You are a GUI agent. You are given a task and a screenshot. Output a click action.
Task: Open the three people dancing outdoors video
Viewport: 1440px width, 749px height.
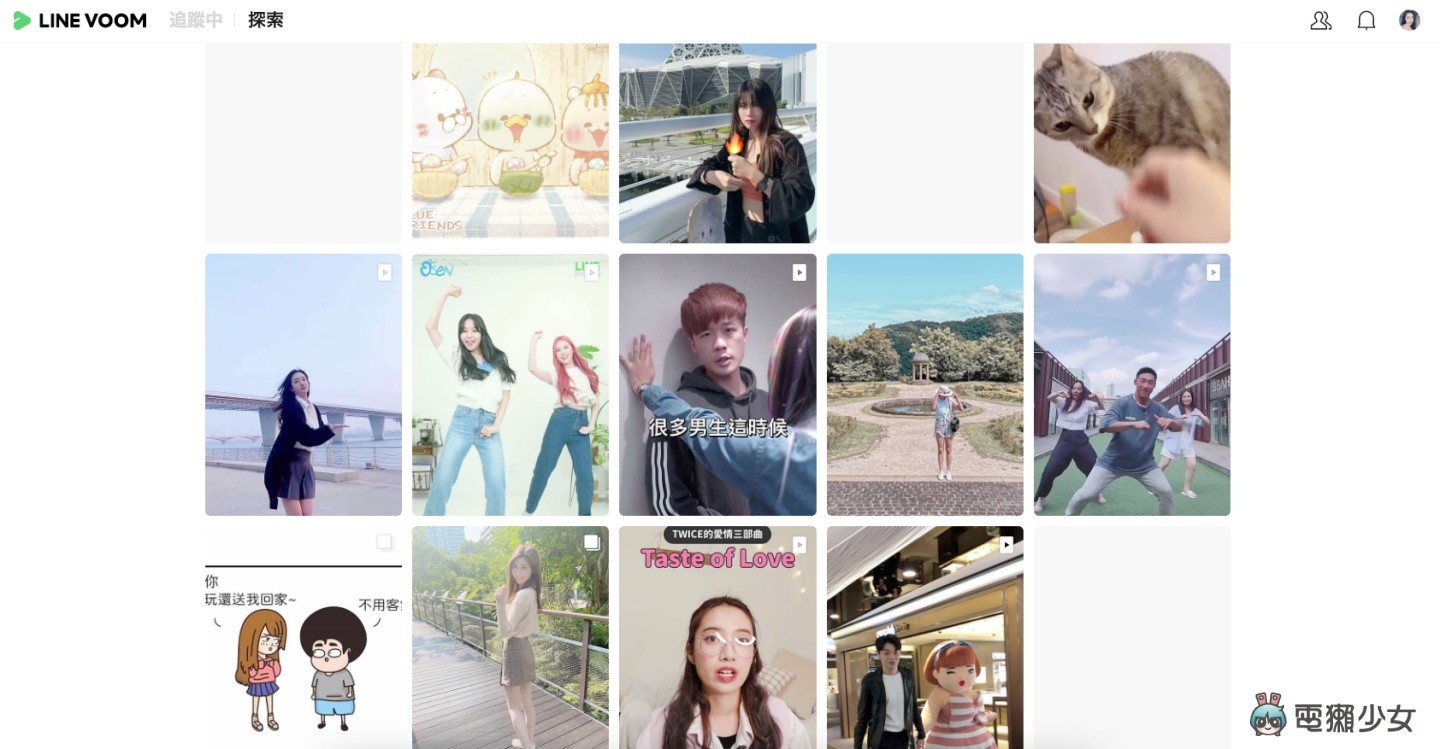(1131, 385)
